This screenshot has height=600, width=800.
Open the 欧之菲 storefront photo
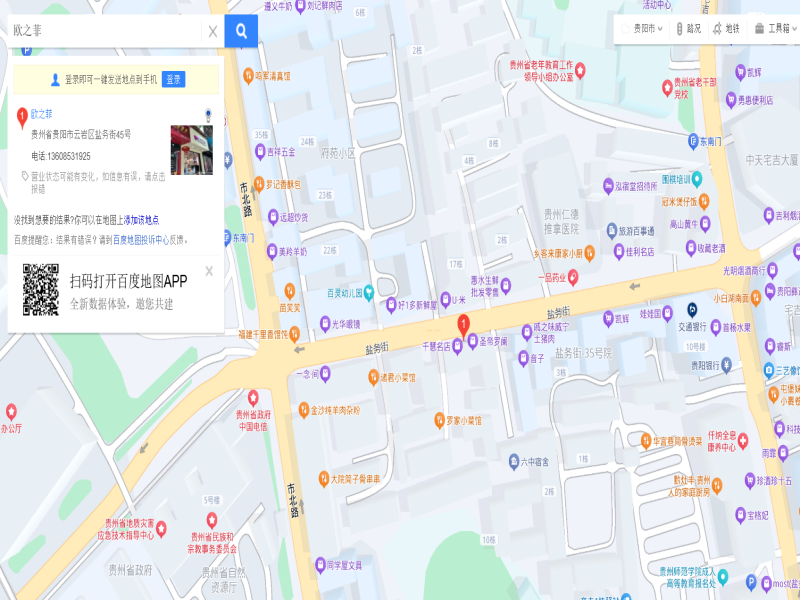[x=191, y=150]
